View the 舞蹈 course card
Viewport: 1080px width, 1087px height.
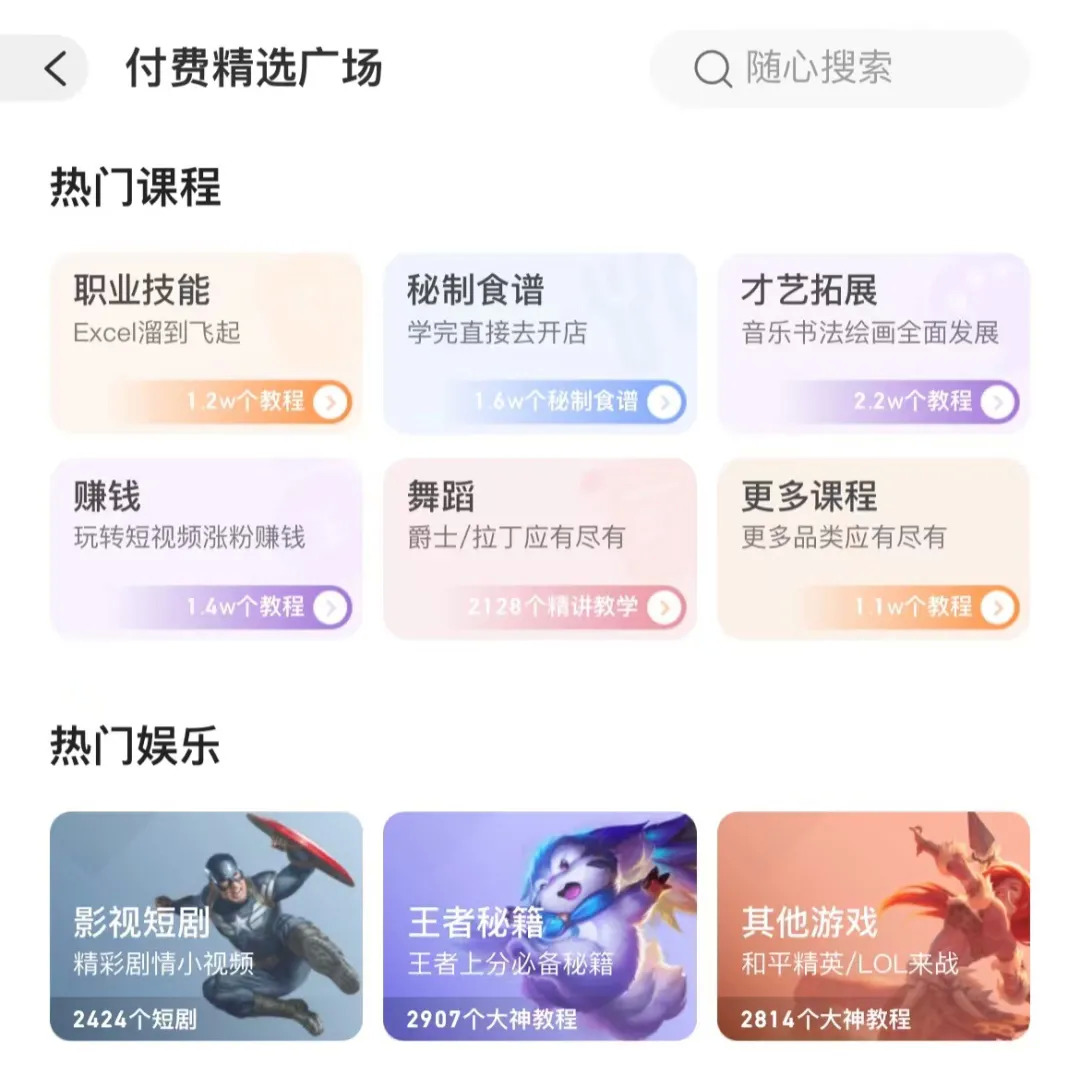click(540, 548)
